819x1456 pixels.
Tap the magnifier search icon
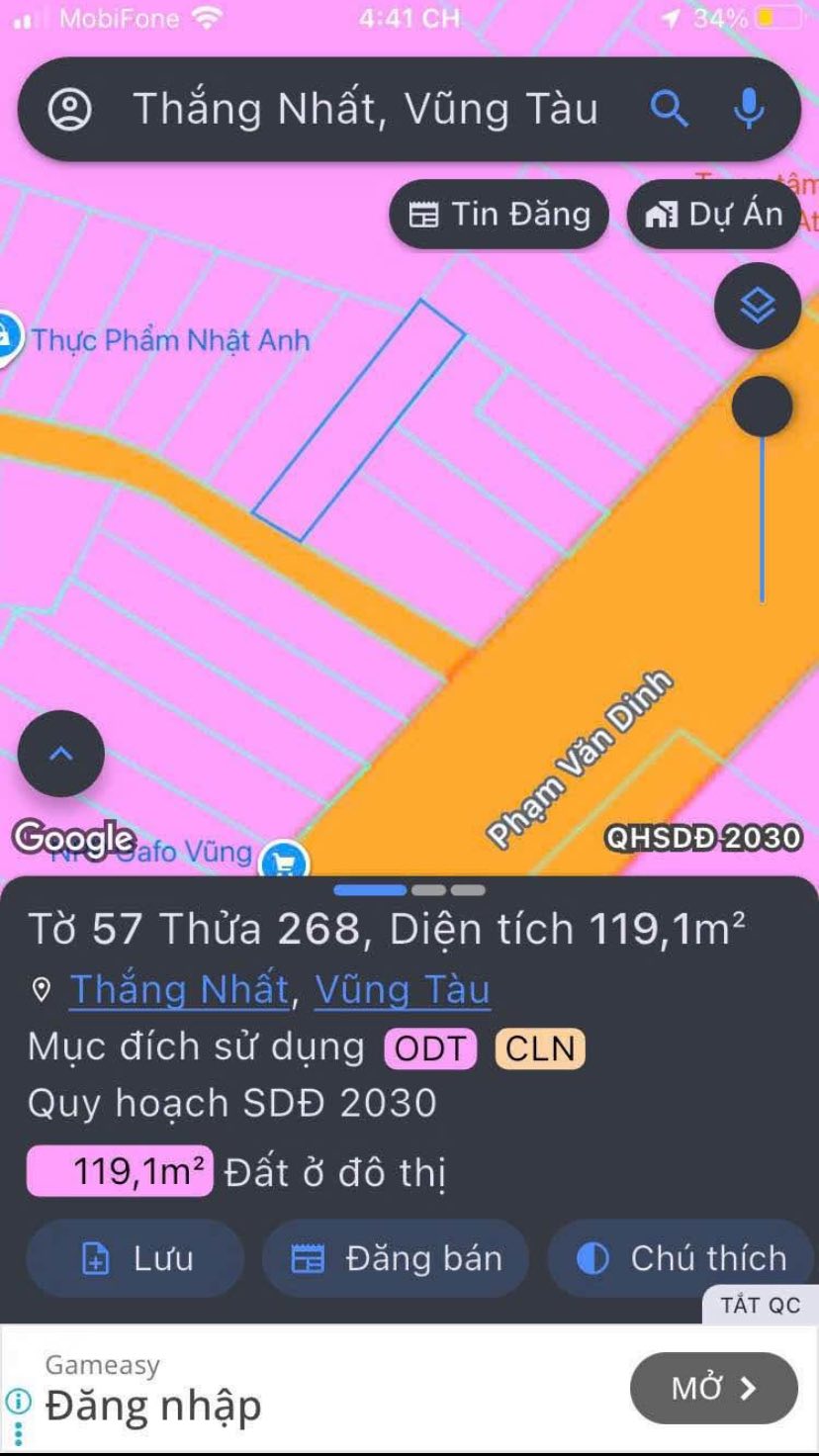(x=670, y=109)
